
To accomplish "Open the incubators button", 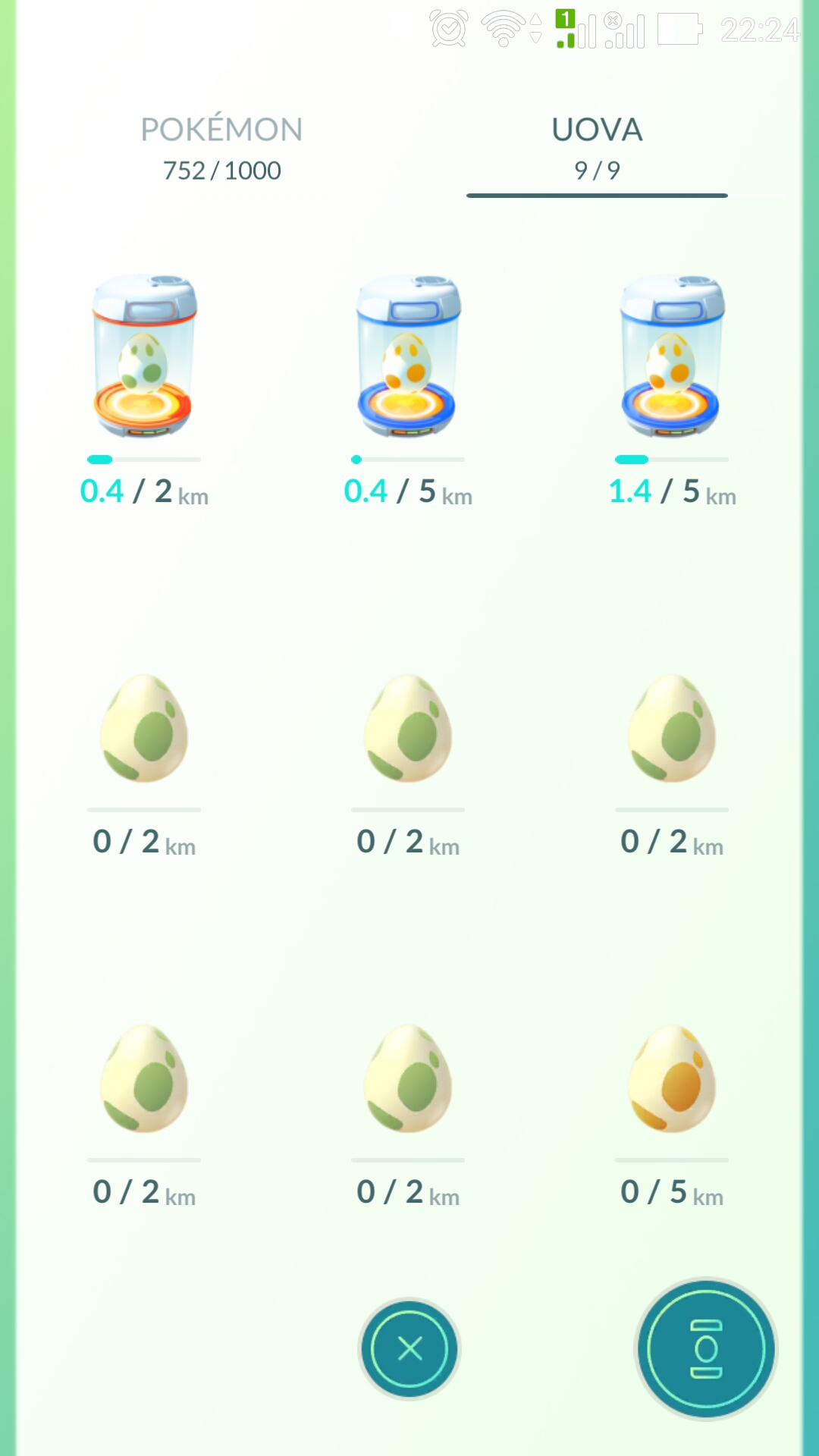I will 706,1349.
